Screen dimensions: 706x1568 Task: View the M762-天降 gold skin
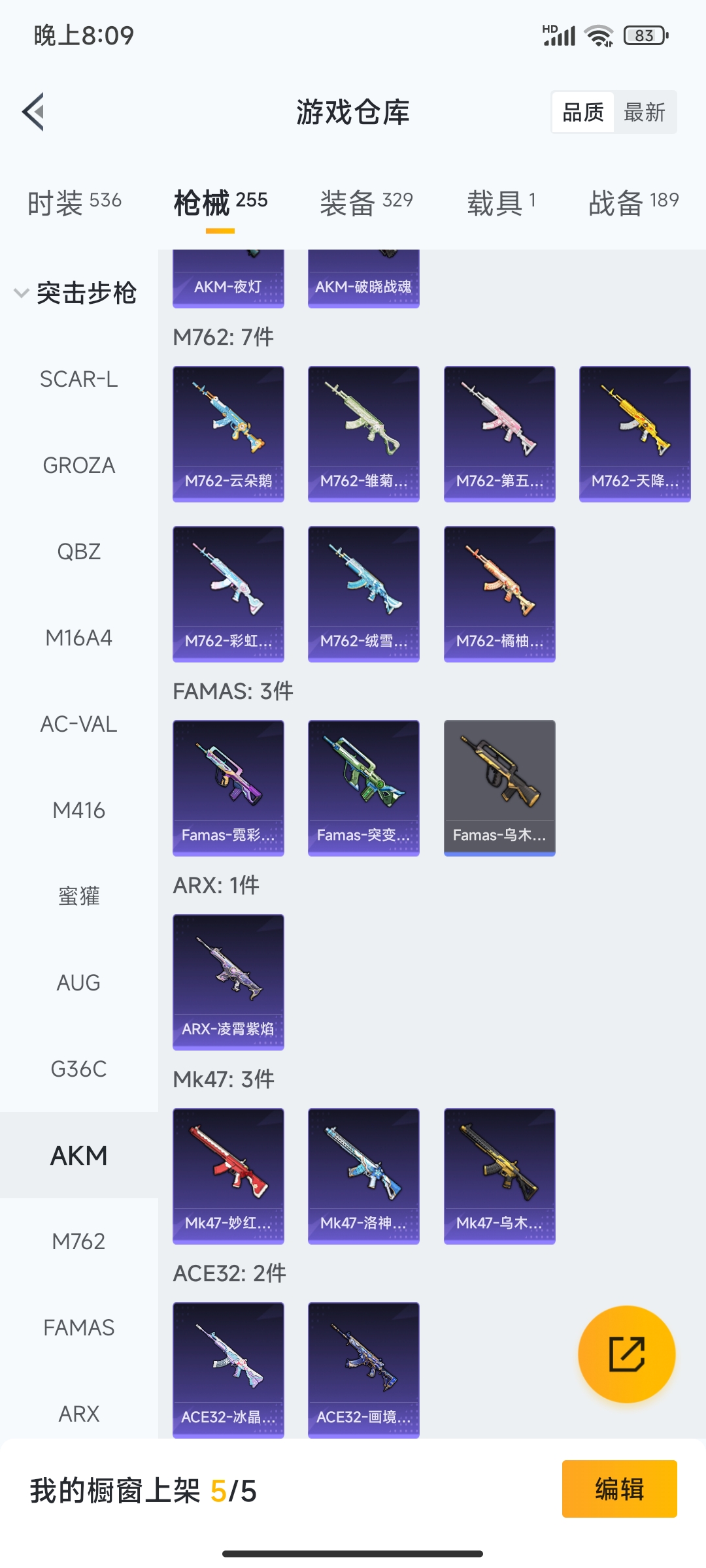[x=635, y=434]
